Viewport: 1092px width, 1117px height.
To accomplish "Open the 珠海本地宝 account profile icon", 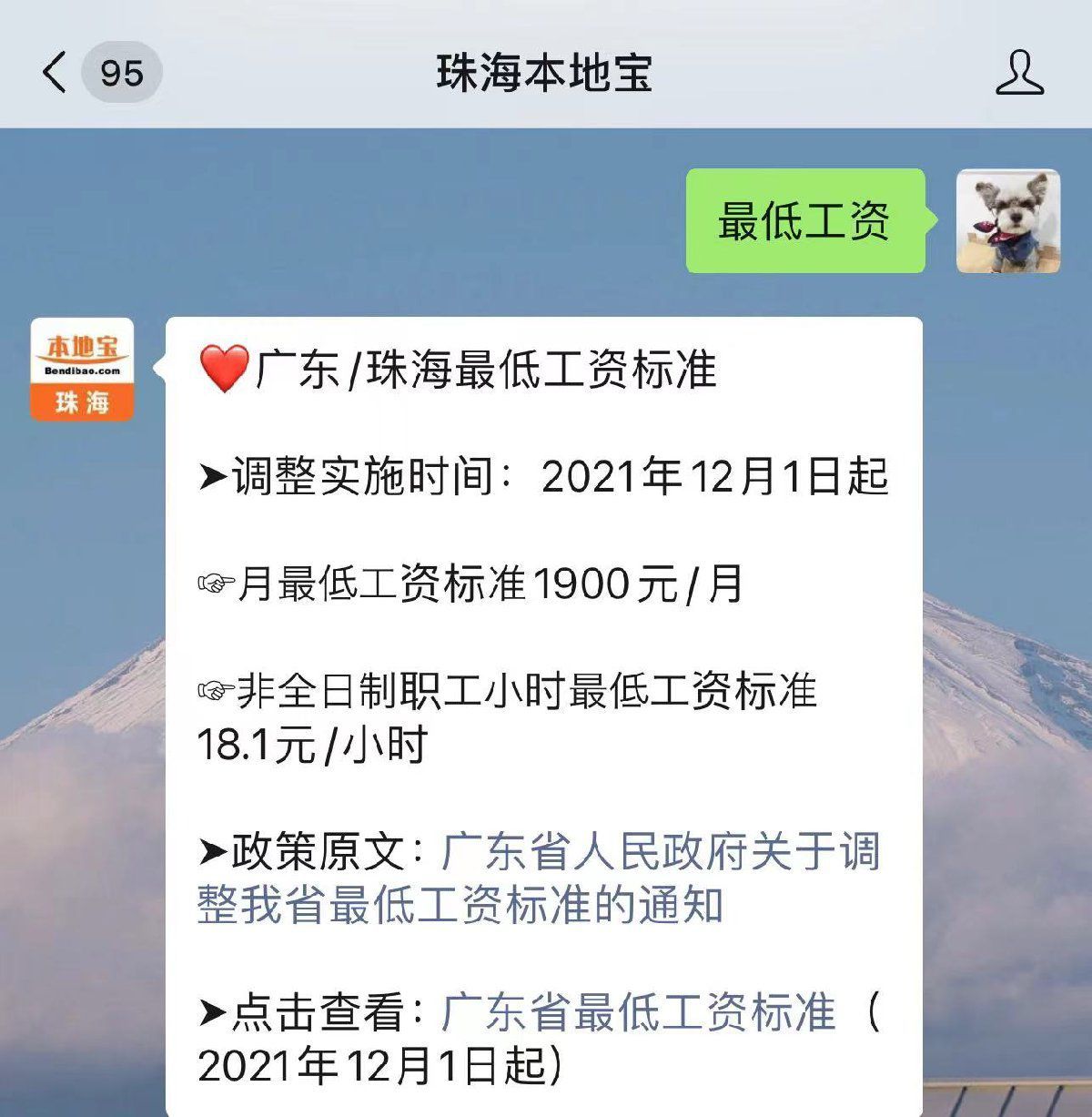I will coord(1019,73).
